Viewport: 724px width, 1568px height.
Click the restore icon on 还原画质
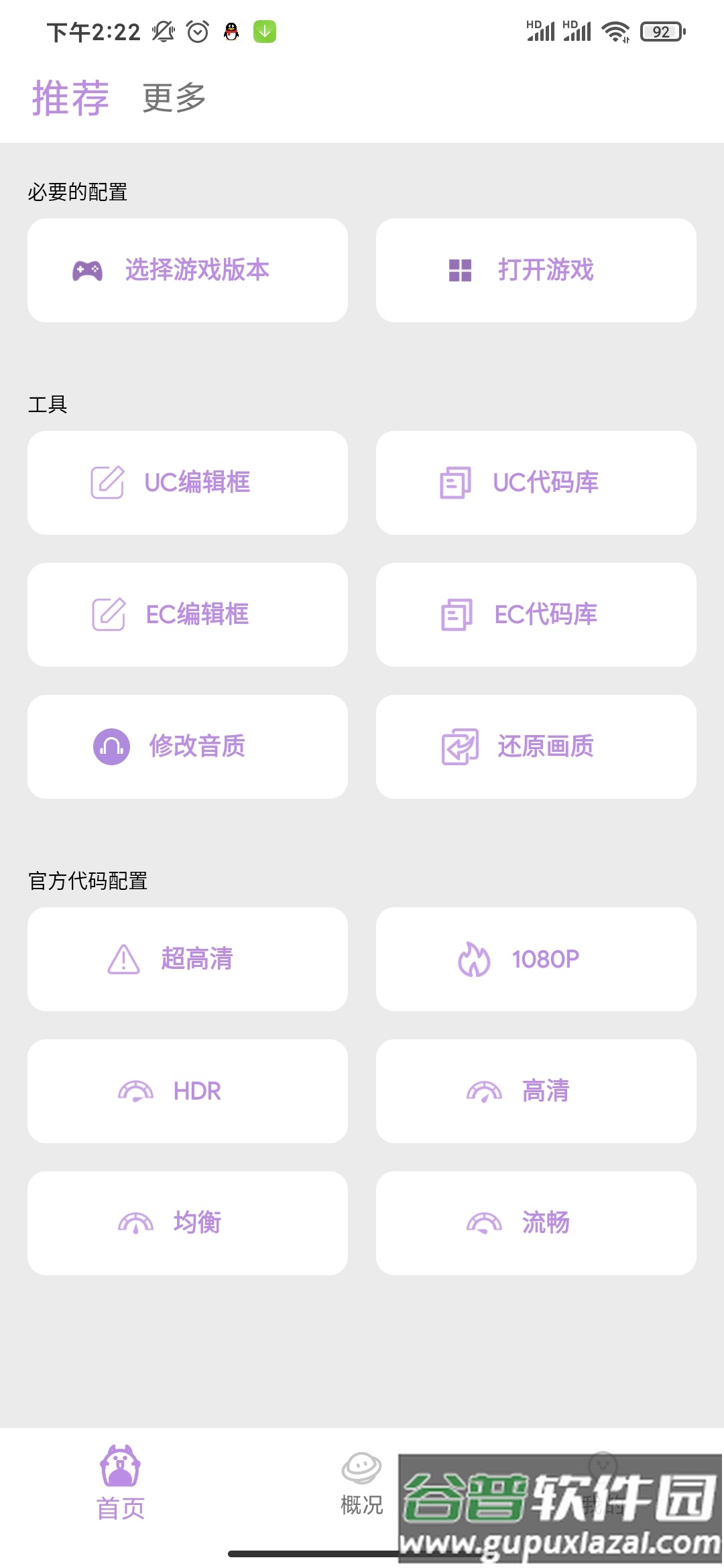coord(461,746)
